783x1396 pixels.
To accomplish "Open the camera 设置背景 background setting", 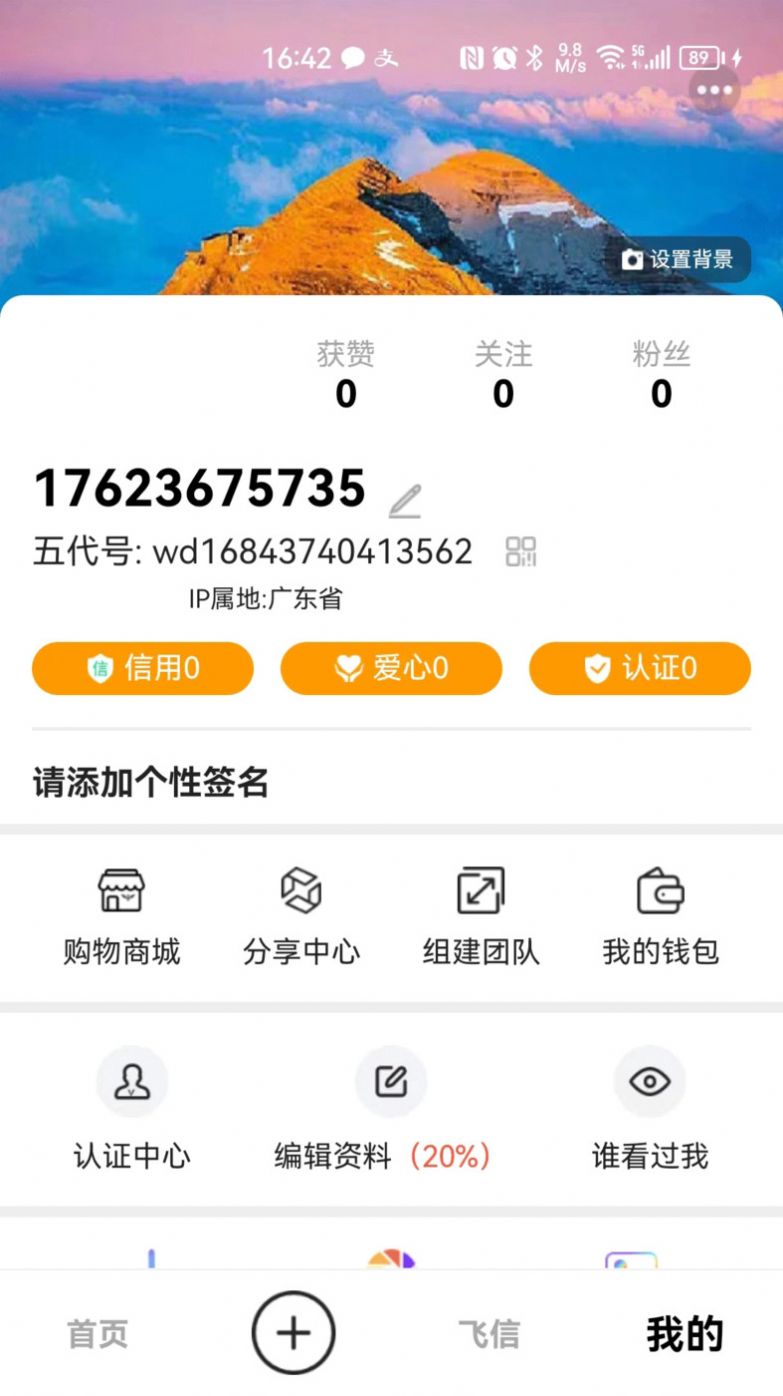I will pos(680,259).
